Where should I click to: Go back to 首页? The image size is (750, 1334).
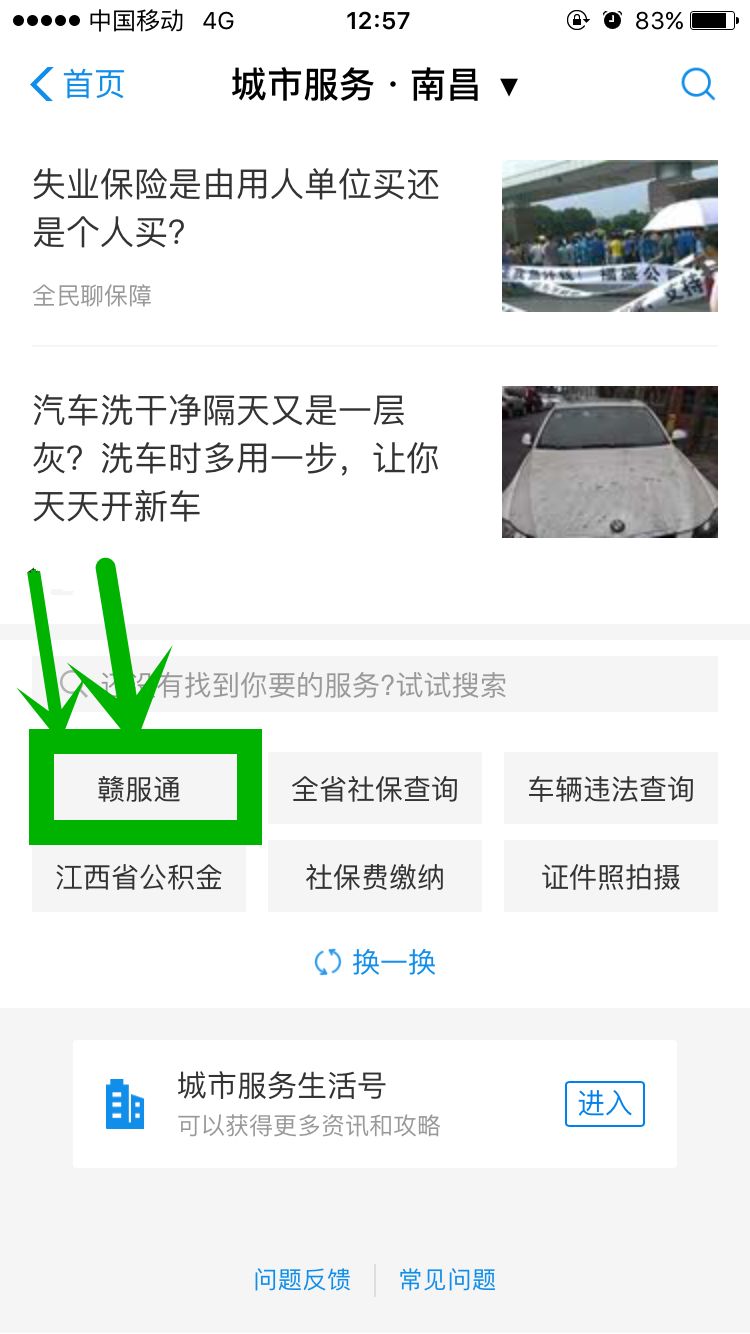(78, 85)
